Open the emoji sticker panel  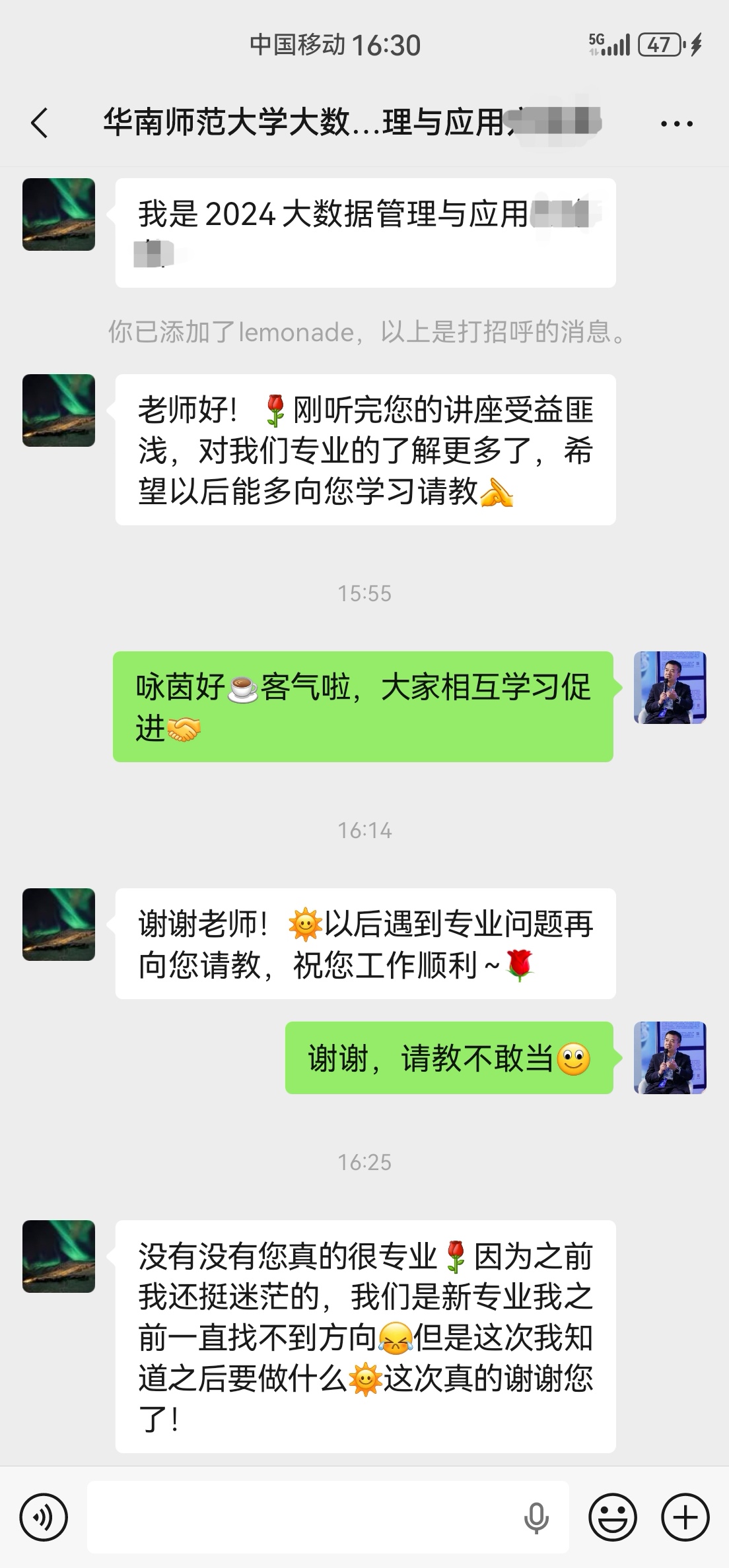[612, 1517]
